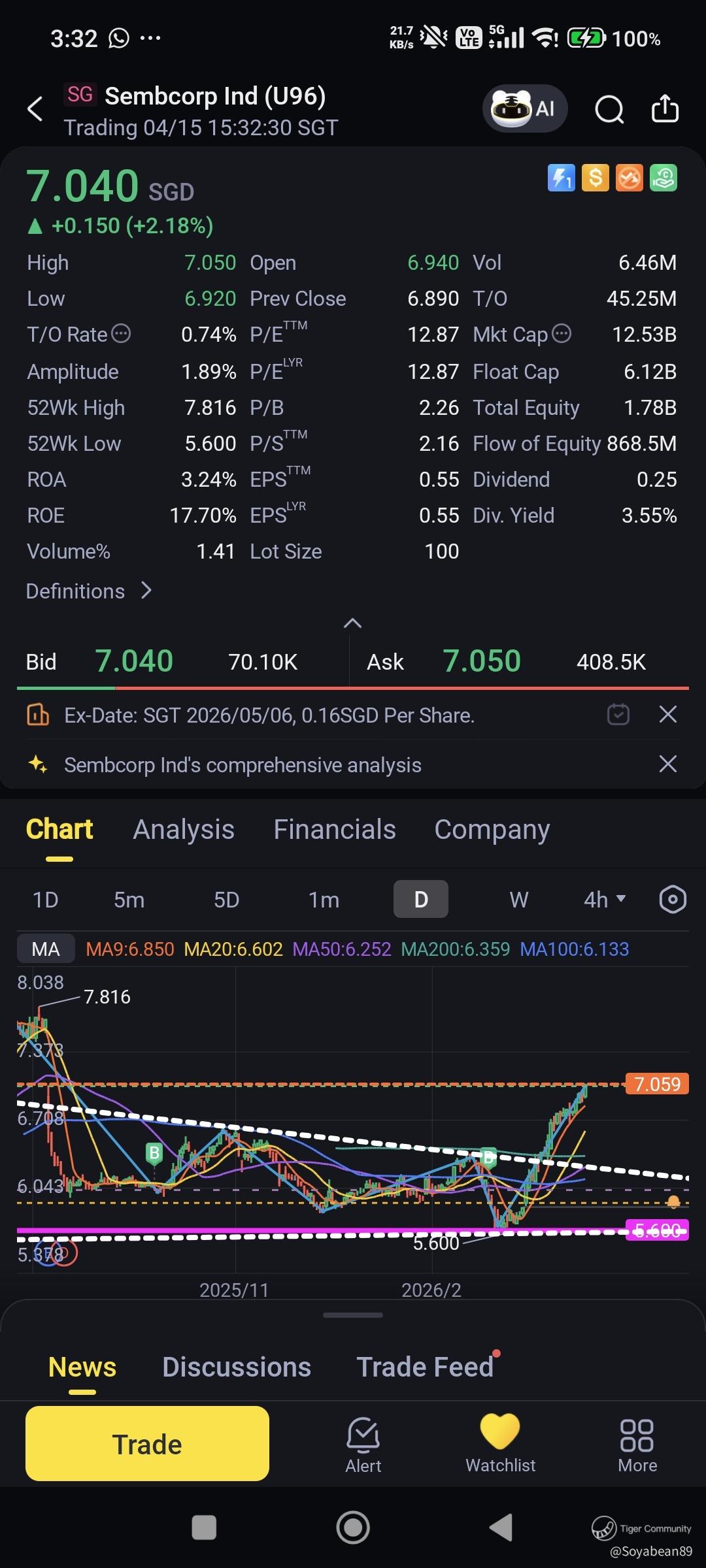Go back using the top-left arrow
This screenshot has height=1568, width=706.
coord(35,108)
